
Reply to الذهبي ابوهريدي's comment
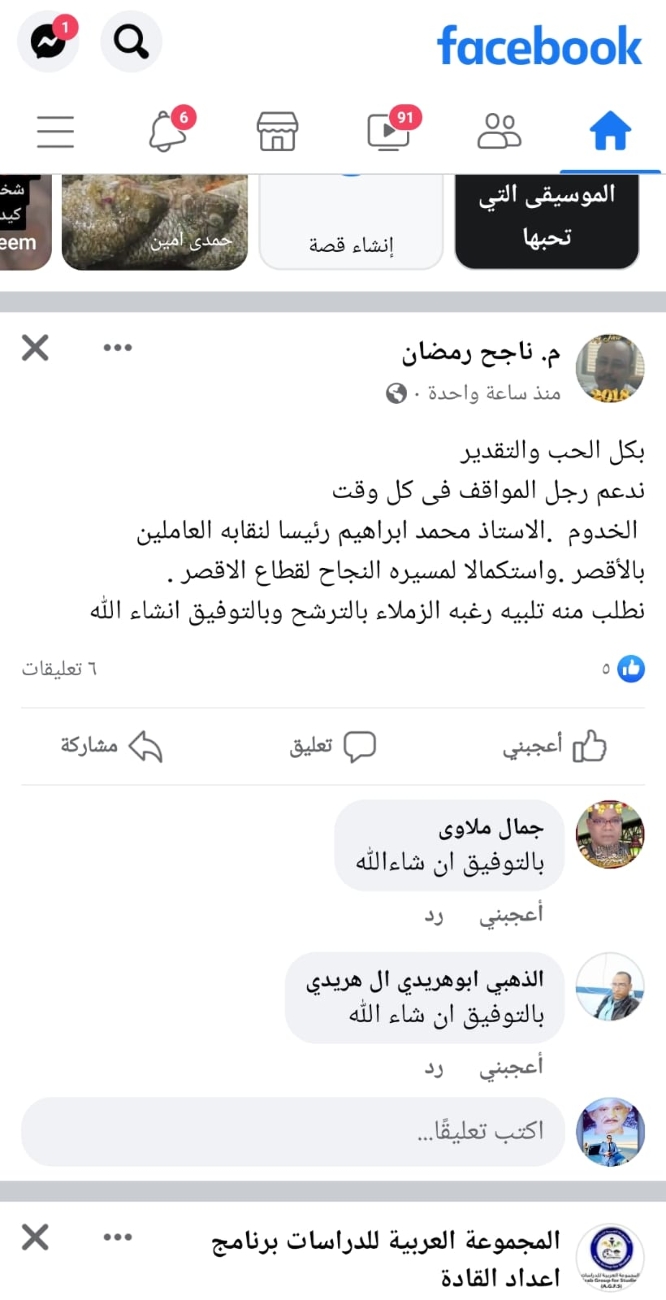(x=433, y=1068)
